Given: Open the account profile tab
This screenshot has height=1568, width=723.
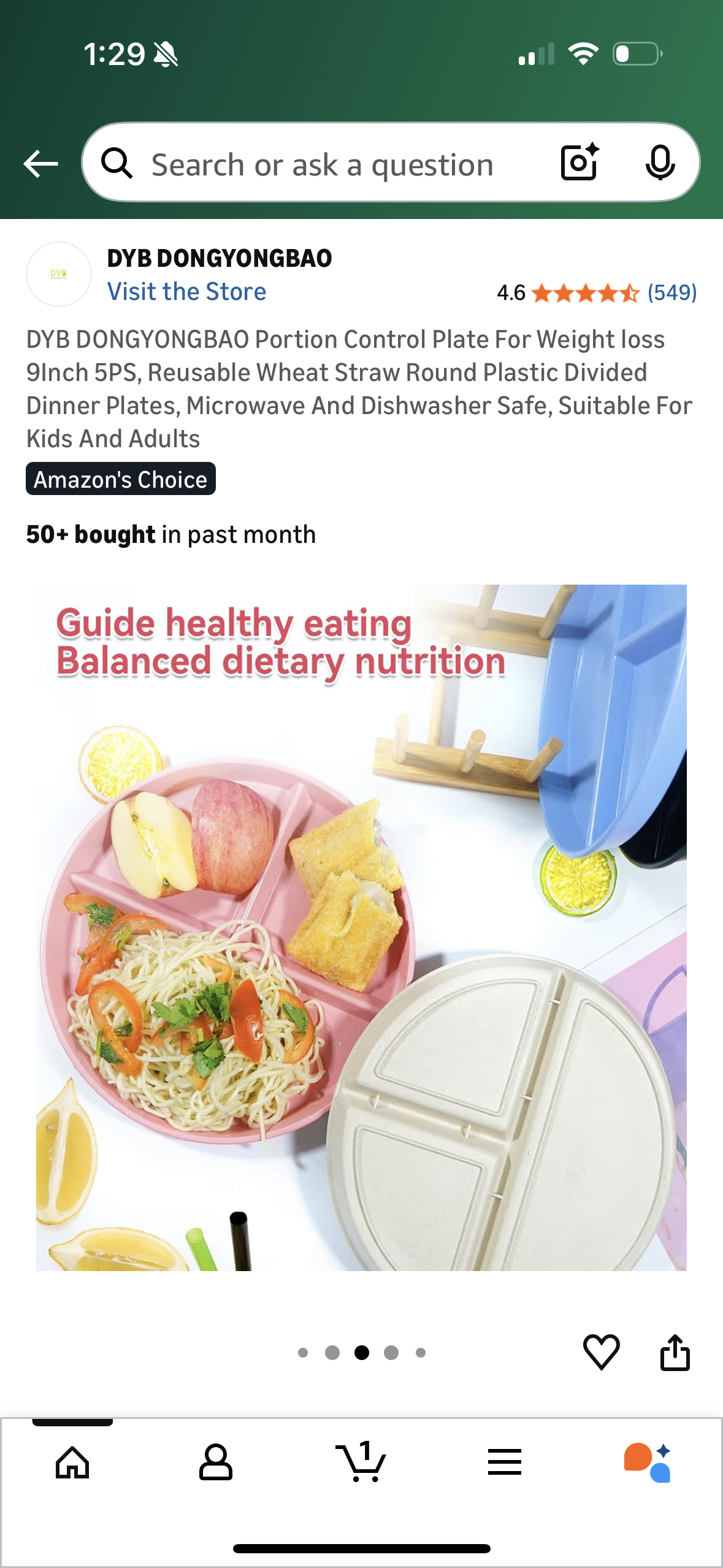Looking at the screenshot, I should (216, 1462).
